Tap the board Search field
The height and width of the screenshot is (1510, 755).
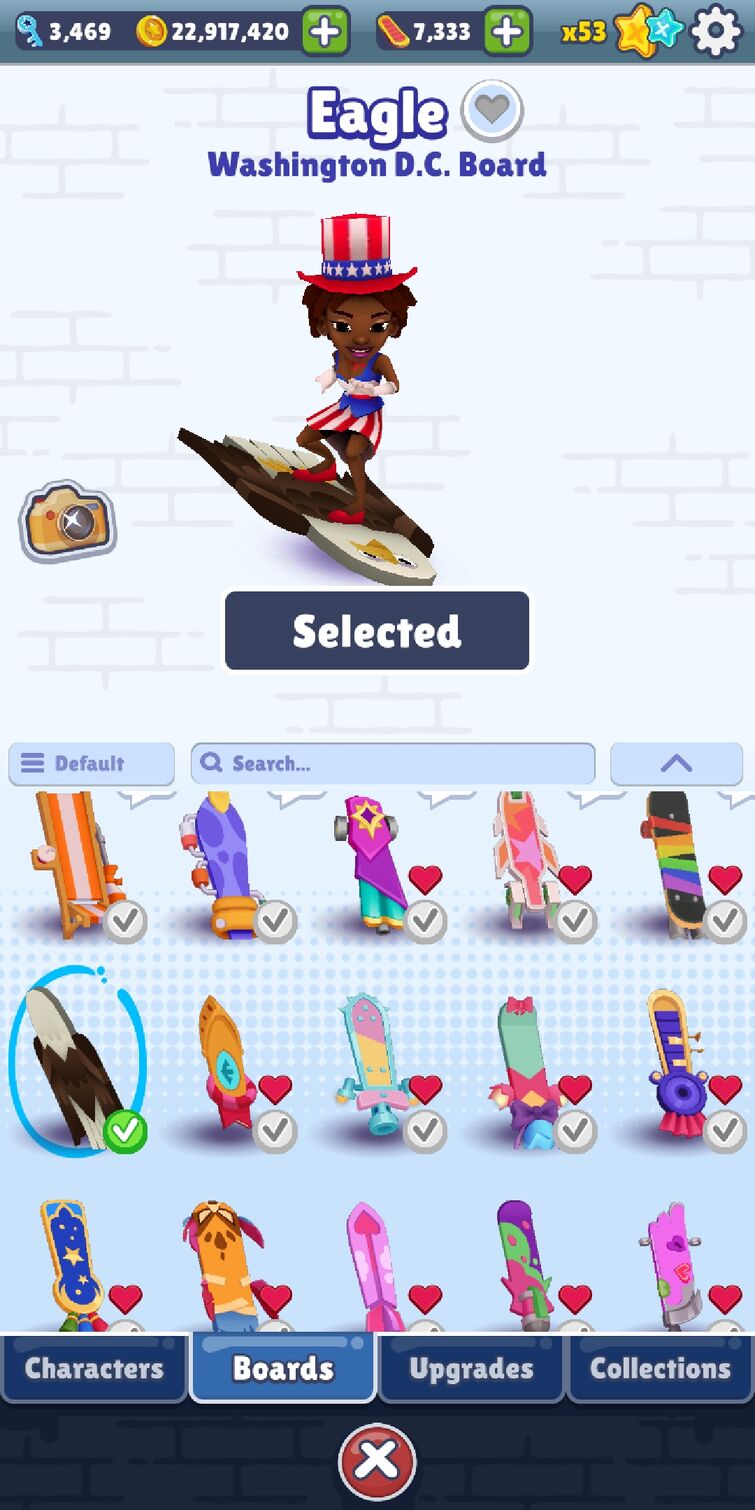[x=392, y=764]
